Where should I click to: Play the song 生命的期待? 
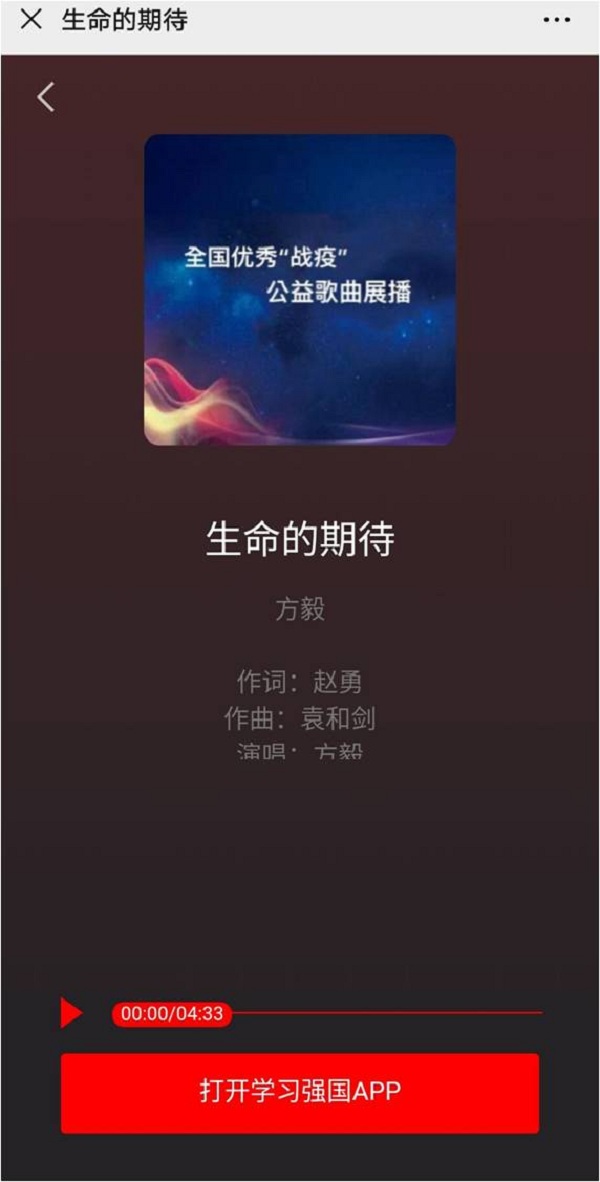[71, 1013]
